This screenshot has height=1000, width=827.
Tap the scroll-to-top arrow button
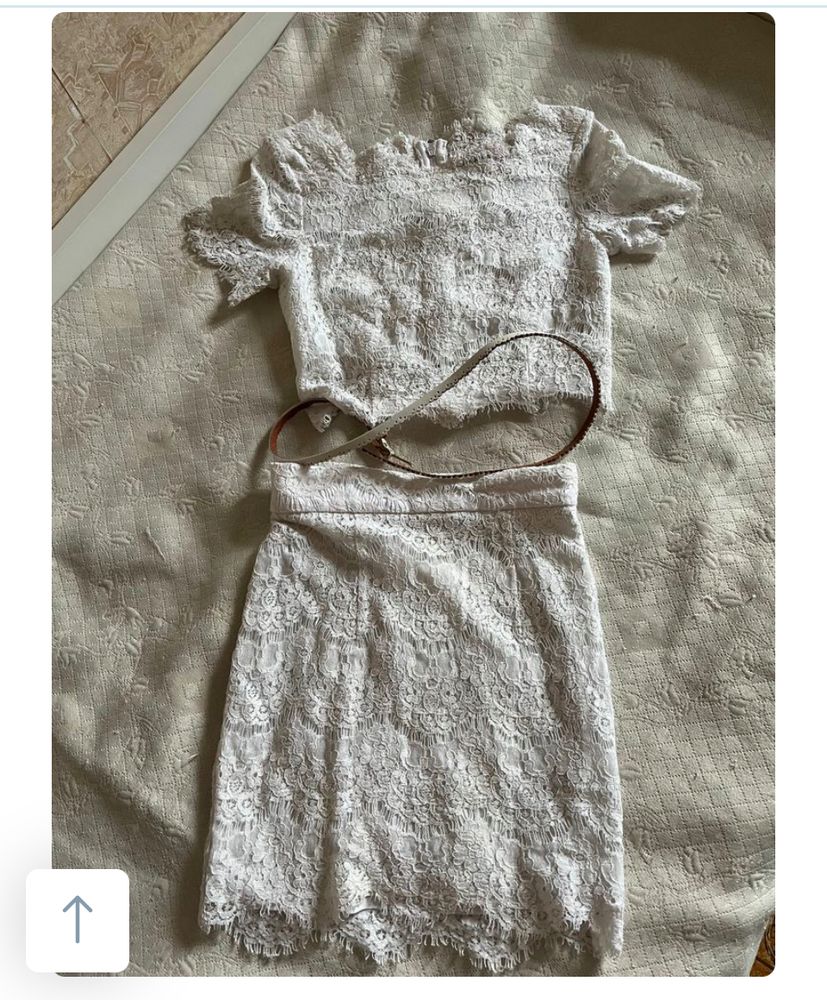click(x=77, y=920)
